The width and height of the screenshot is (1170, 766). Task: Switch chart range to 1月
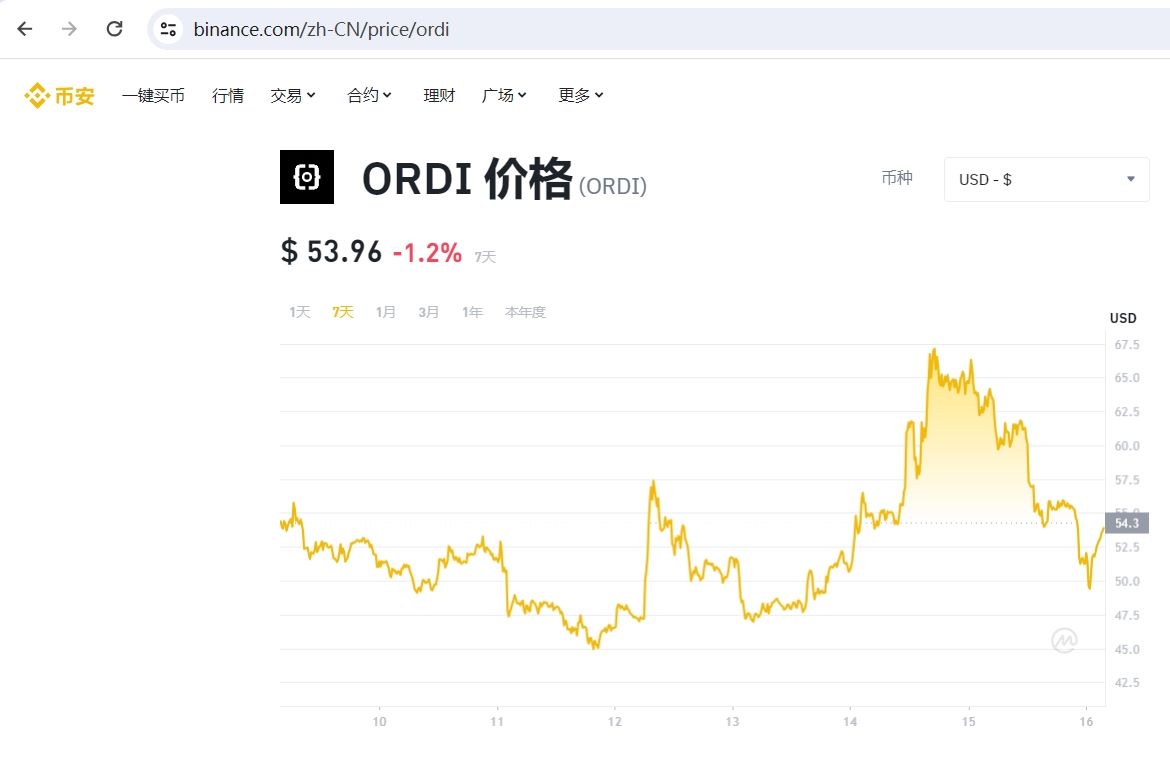tap(386, 312)
